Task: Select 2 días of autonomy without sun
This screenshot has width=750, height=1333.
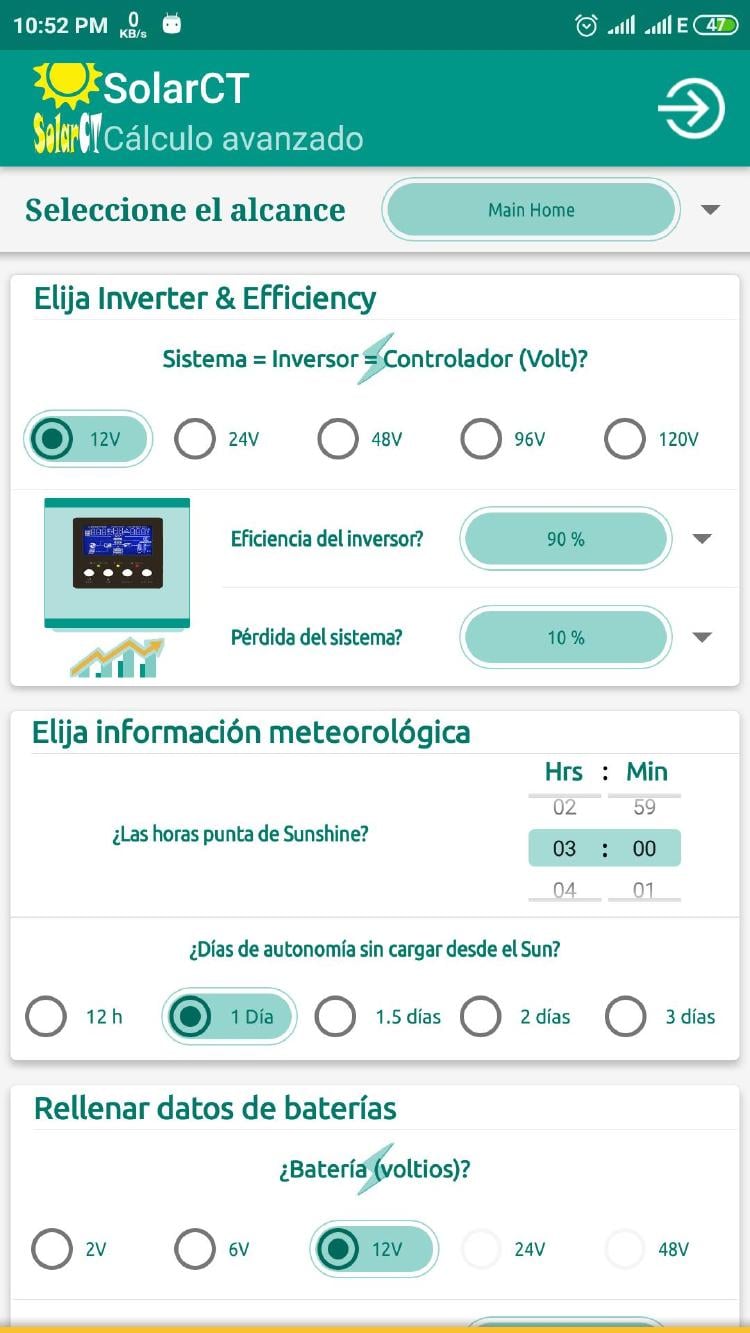Action: [481, 1015]
